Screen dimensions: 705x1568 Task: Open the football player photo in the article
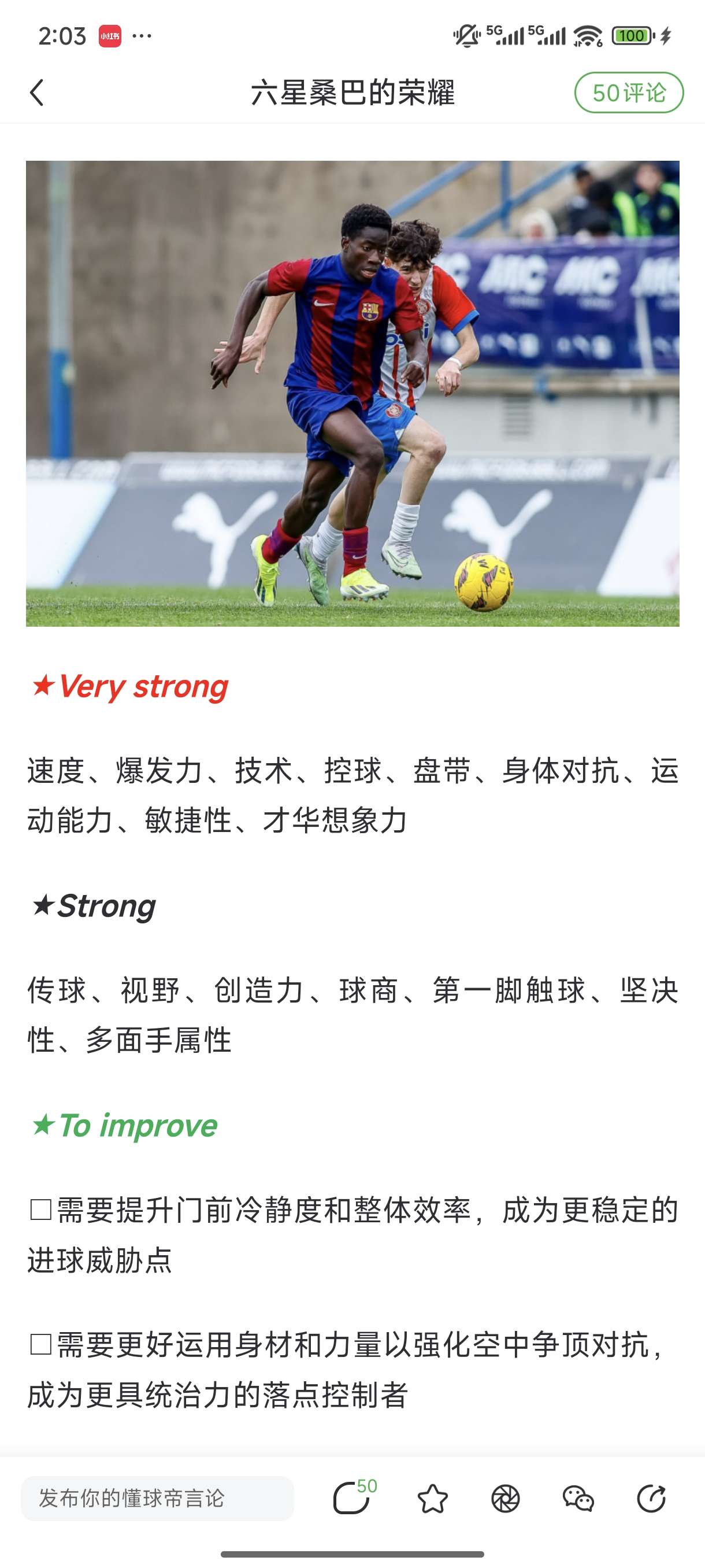point(352,393)
